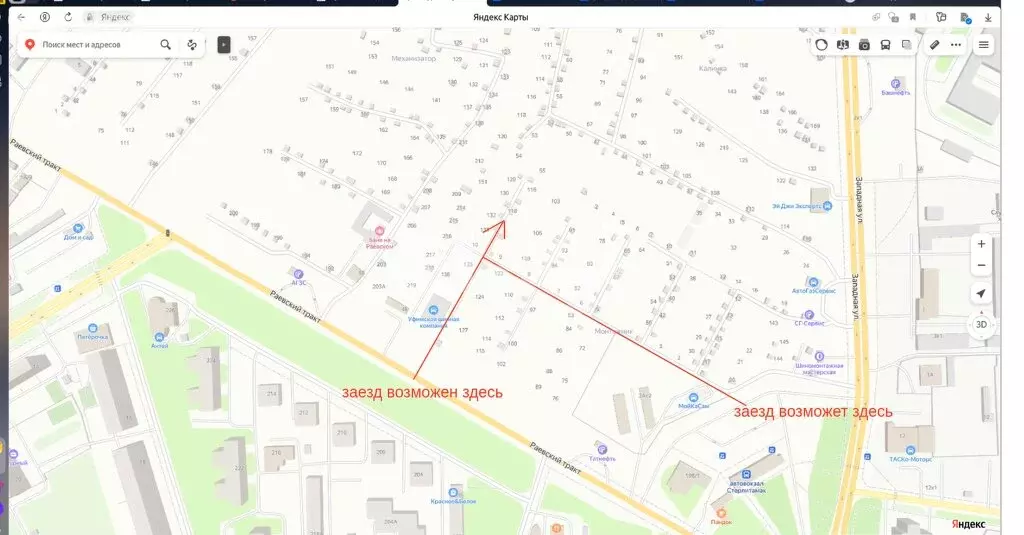The image size is (1024, 535).
Task: Toggle the traffic layer
Action: (x=822, y=45)
